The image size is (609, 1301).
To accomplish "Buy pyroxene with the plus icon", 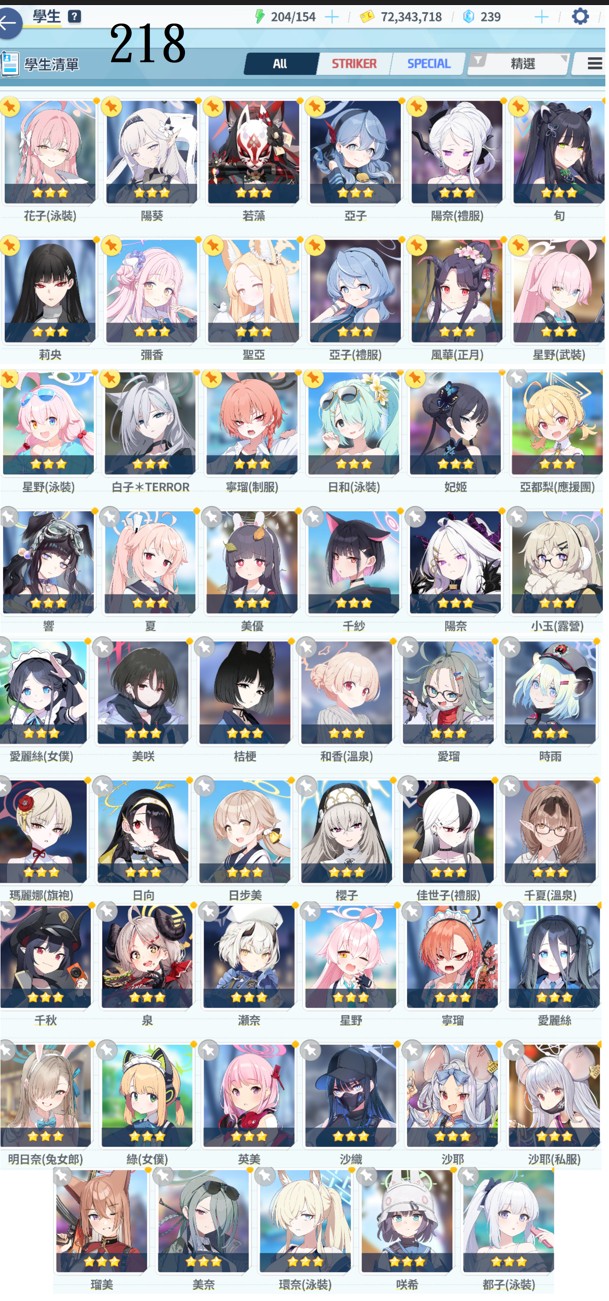I will click(x=541, y=16).
